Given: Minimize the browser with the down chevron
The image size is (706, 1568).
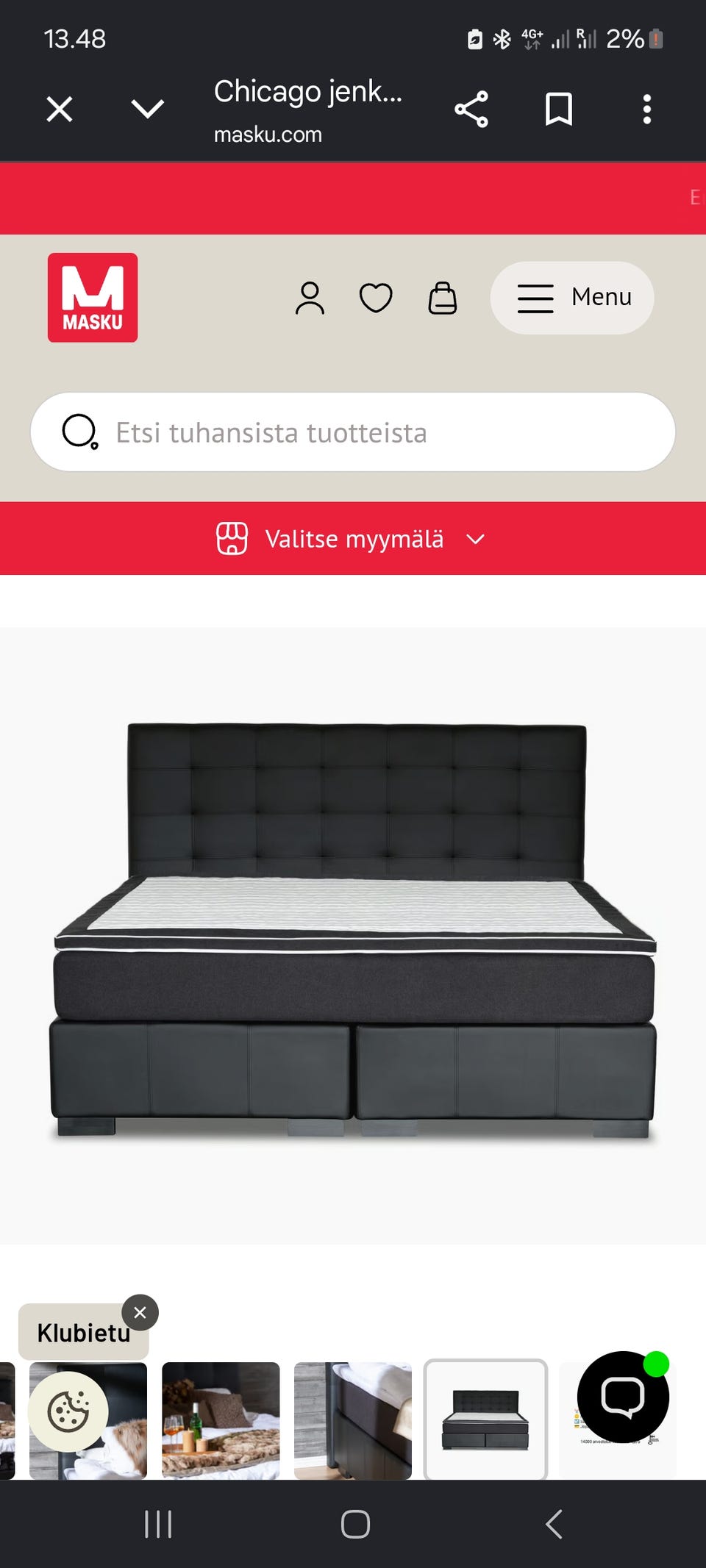Looking at the screenshot, I should click(x=148, y=110).
